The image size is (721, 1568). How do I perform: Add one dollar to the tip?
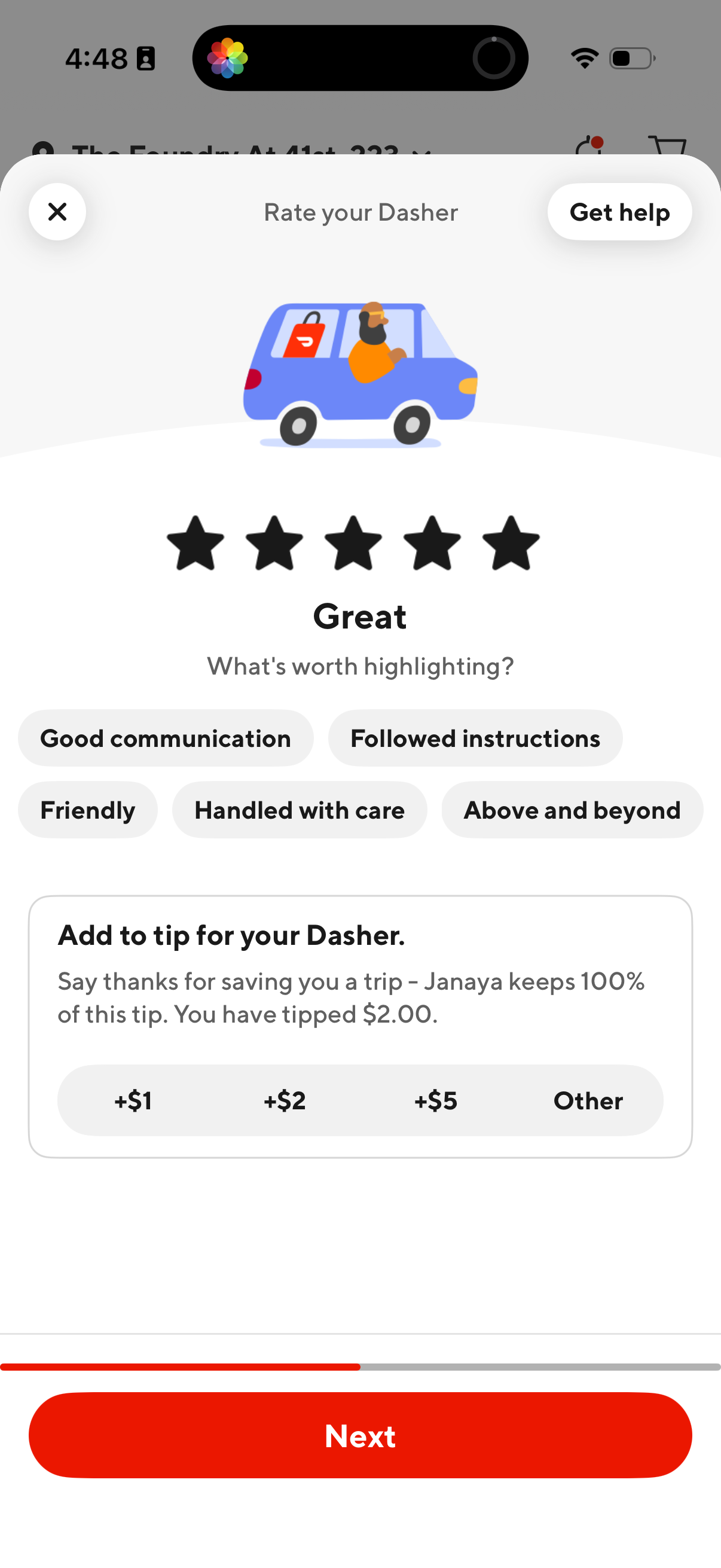tap(133, 1100)
